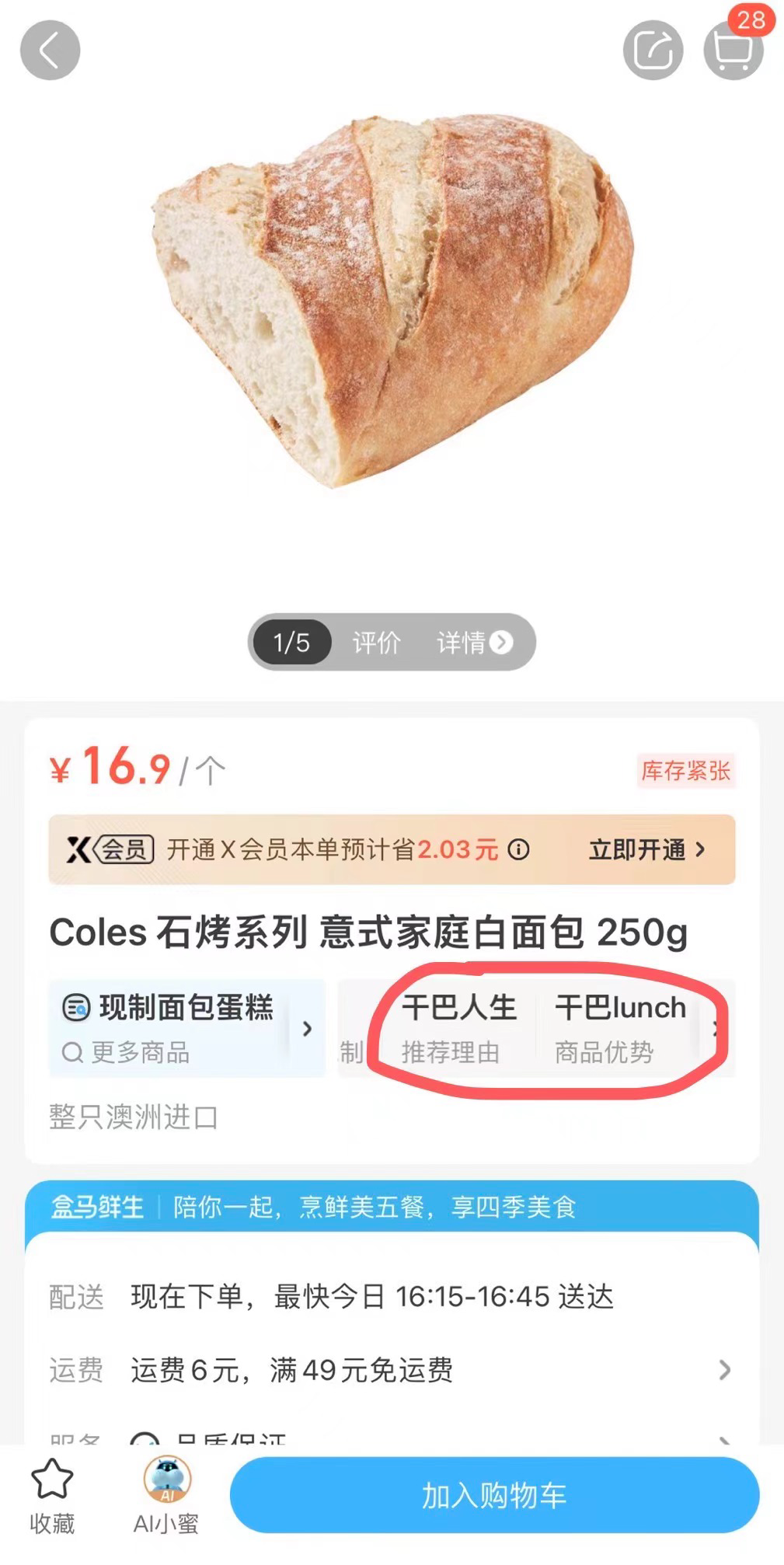Share this bread product
Viewport: 784px width, 1565px height.
tap(653, 51)
